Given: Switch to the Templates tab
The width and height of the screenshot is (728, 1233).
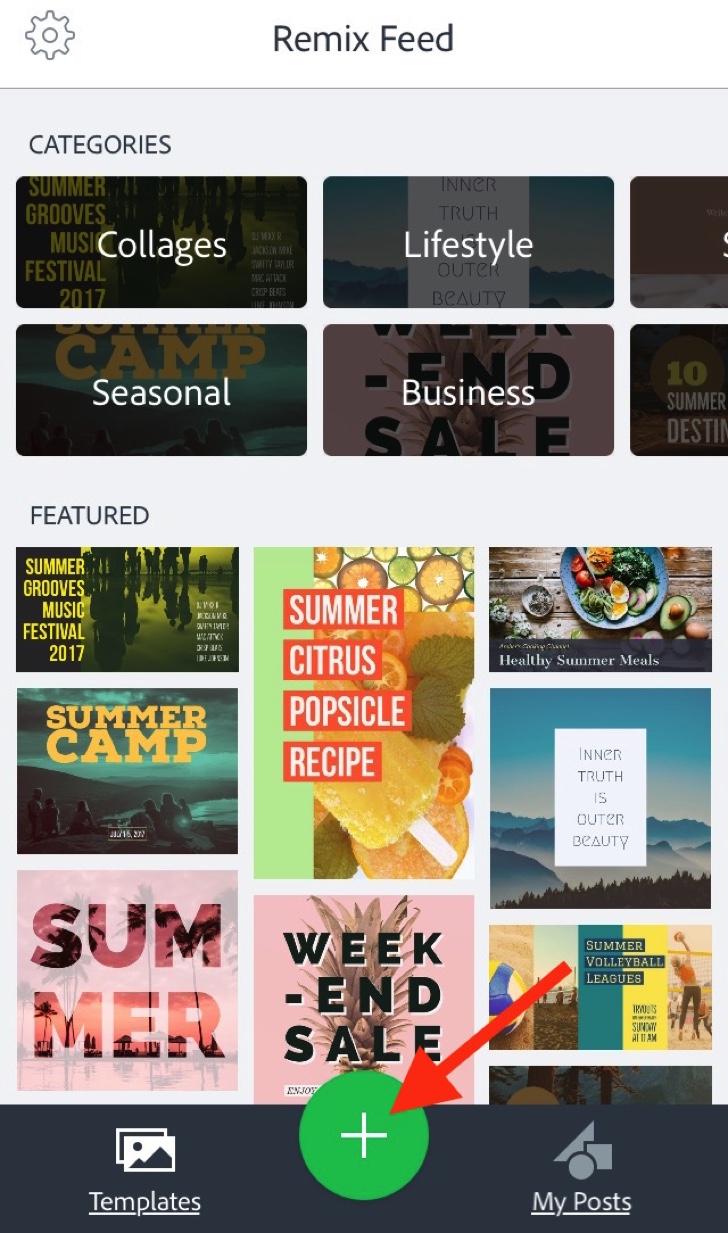Looking at the screenshot, I should [x=145, y=1170].
